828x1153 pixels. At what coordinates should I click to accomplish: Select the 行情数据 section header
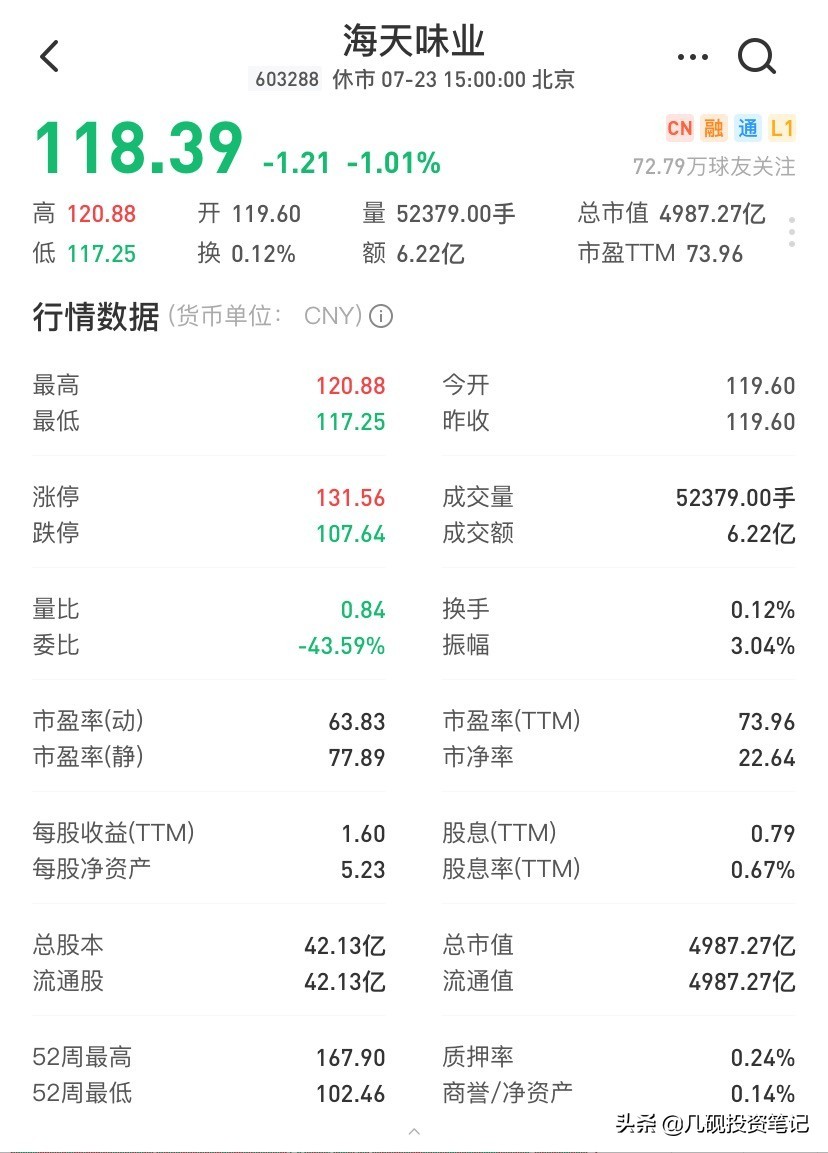pyautogui.click(x=95, y=317)
